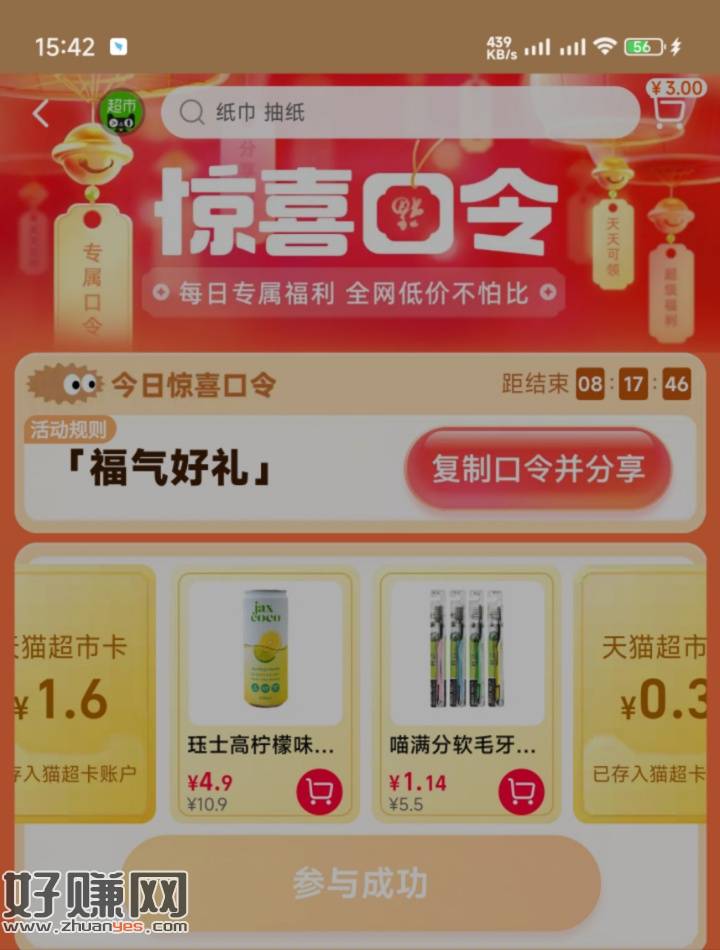This screenshot has height=950, width=720.
Task: Tap the 参与成功 button
Action: (x=360, y=883)
